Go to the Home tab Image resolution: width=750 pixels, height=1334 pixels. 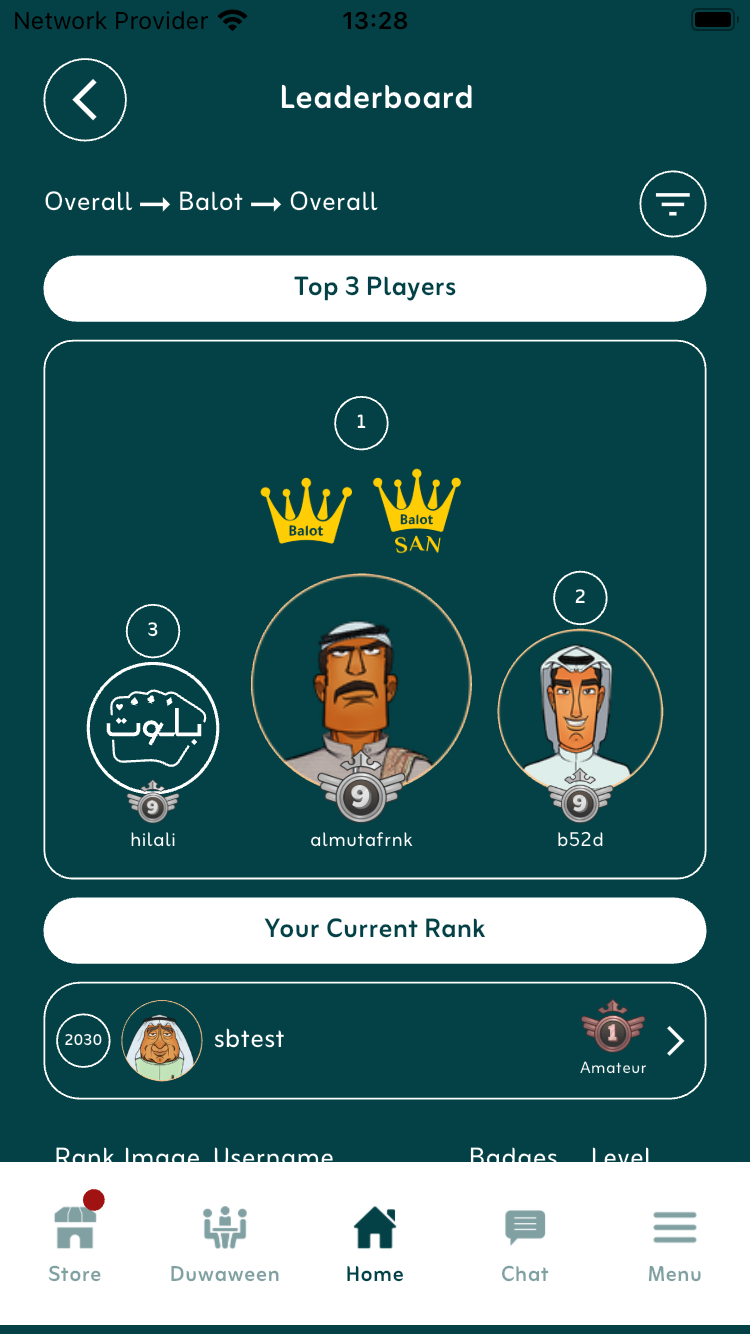pyautogui.click(x=375, y=1243)
